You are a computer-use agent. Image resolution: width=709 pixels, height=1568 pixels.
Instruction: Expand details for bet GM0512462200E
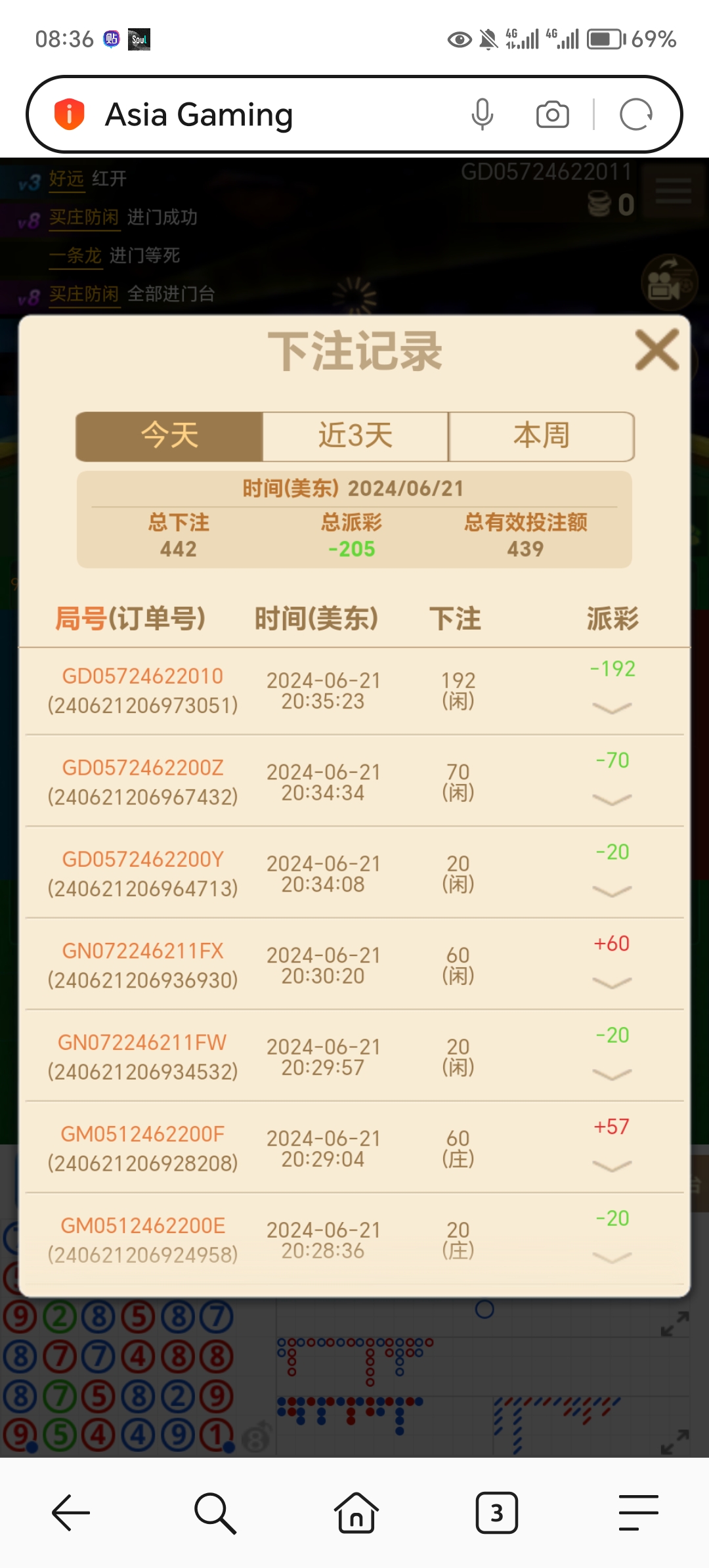pyautogui.click(x=612, y=1257)
